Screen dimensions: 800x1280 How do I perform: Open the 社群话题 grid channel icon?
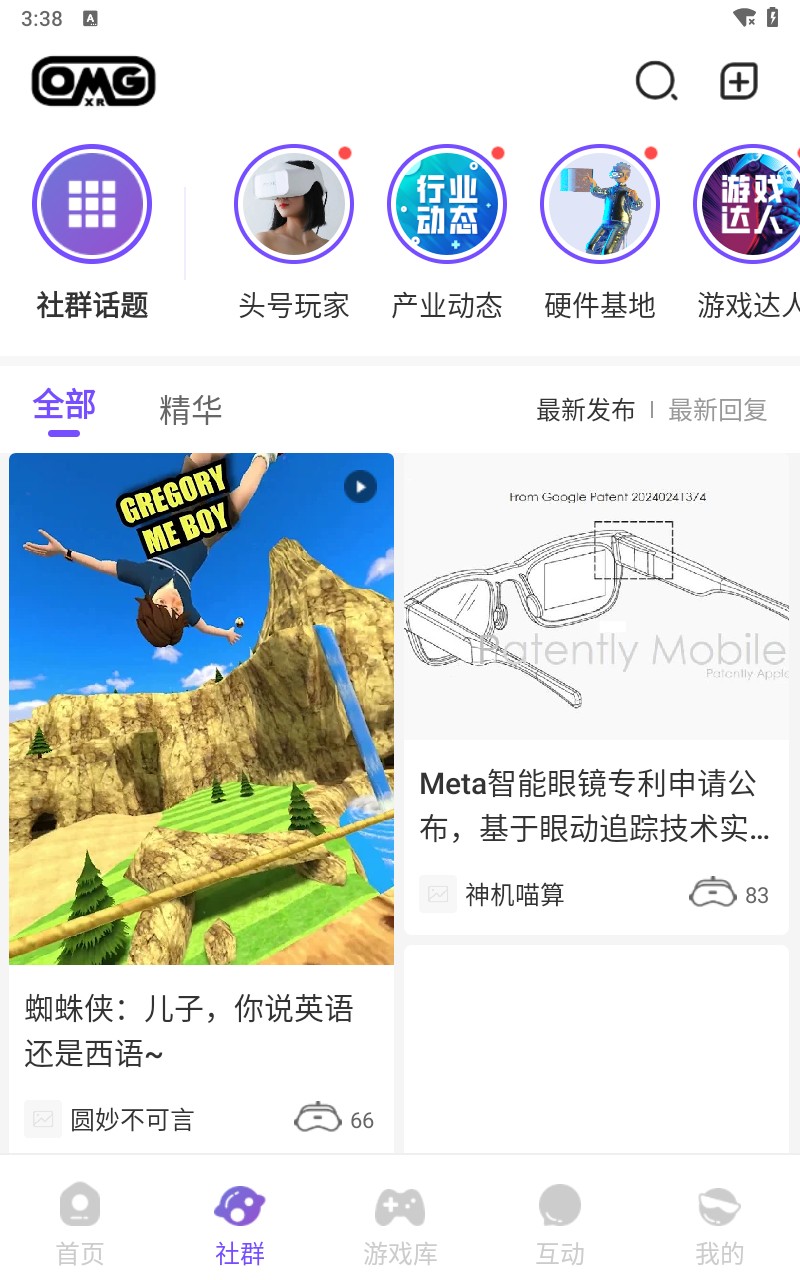(92, 203)
